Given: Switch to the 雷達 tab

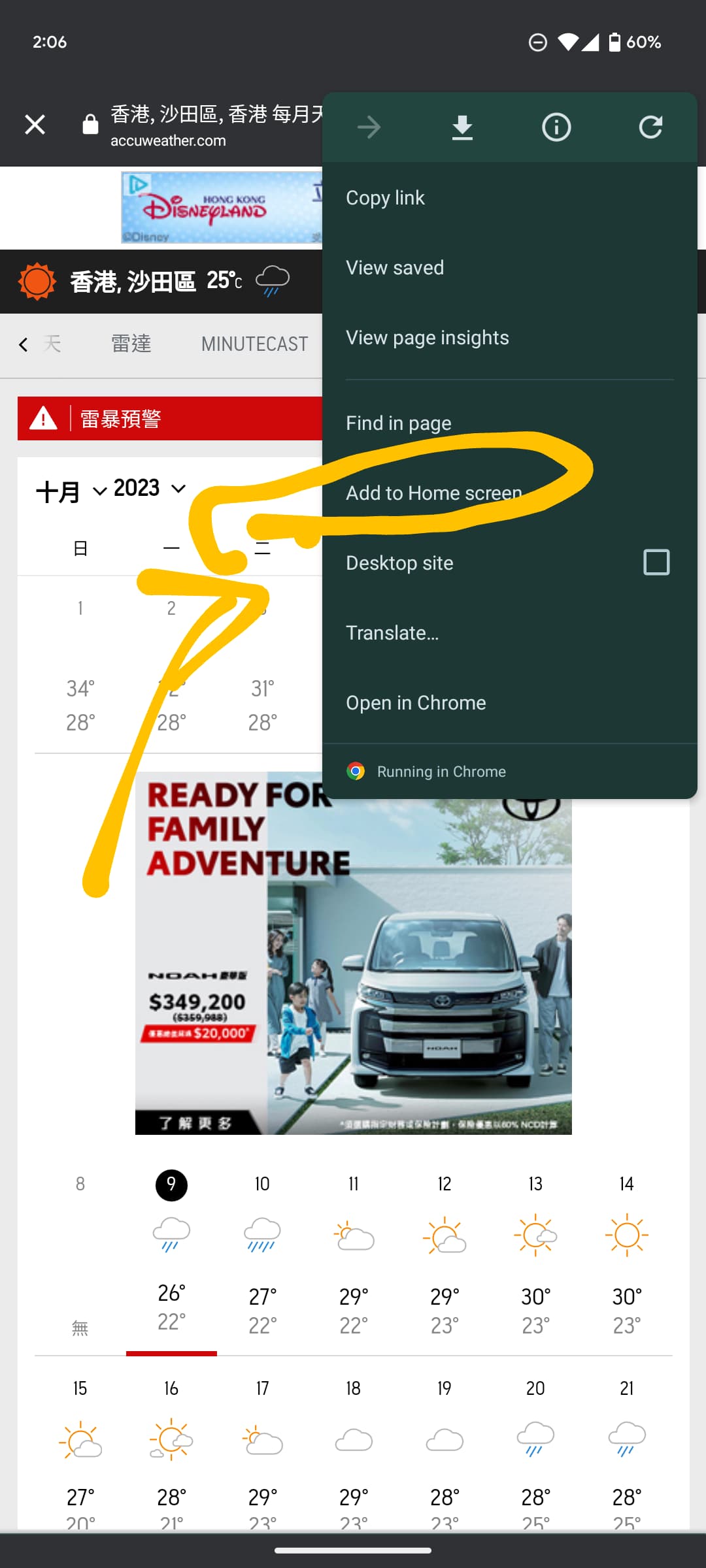Looking at the screenshot, I should 131,344.
